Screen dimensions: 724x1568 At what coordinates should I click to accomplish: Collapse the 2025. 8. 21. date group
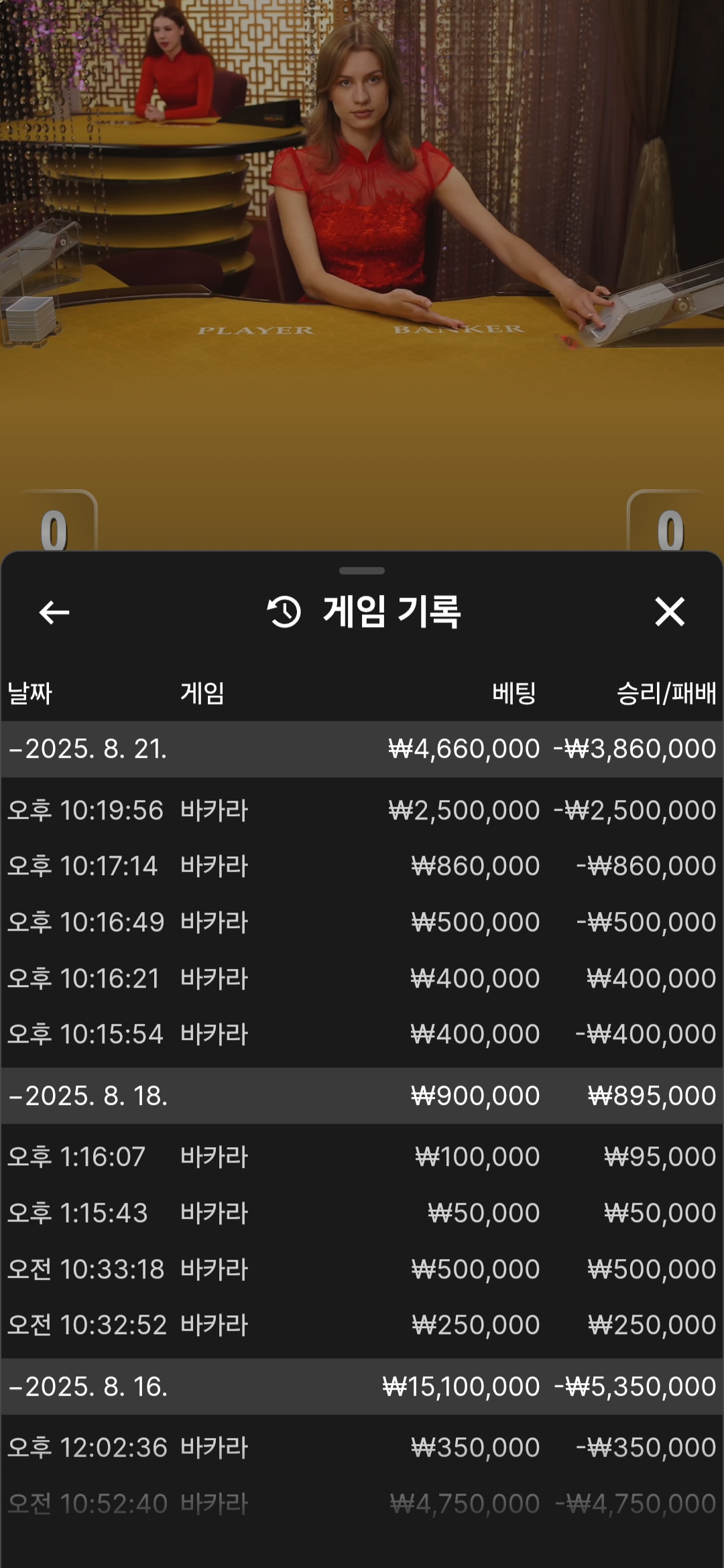362,749
